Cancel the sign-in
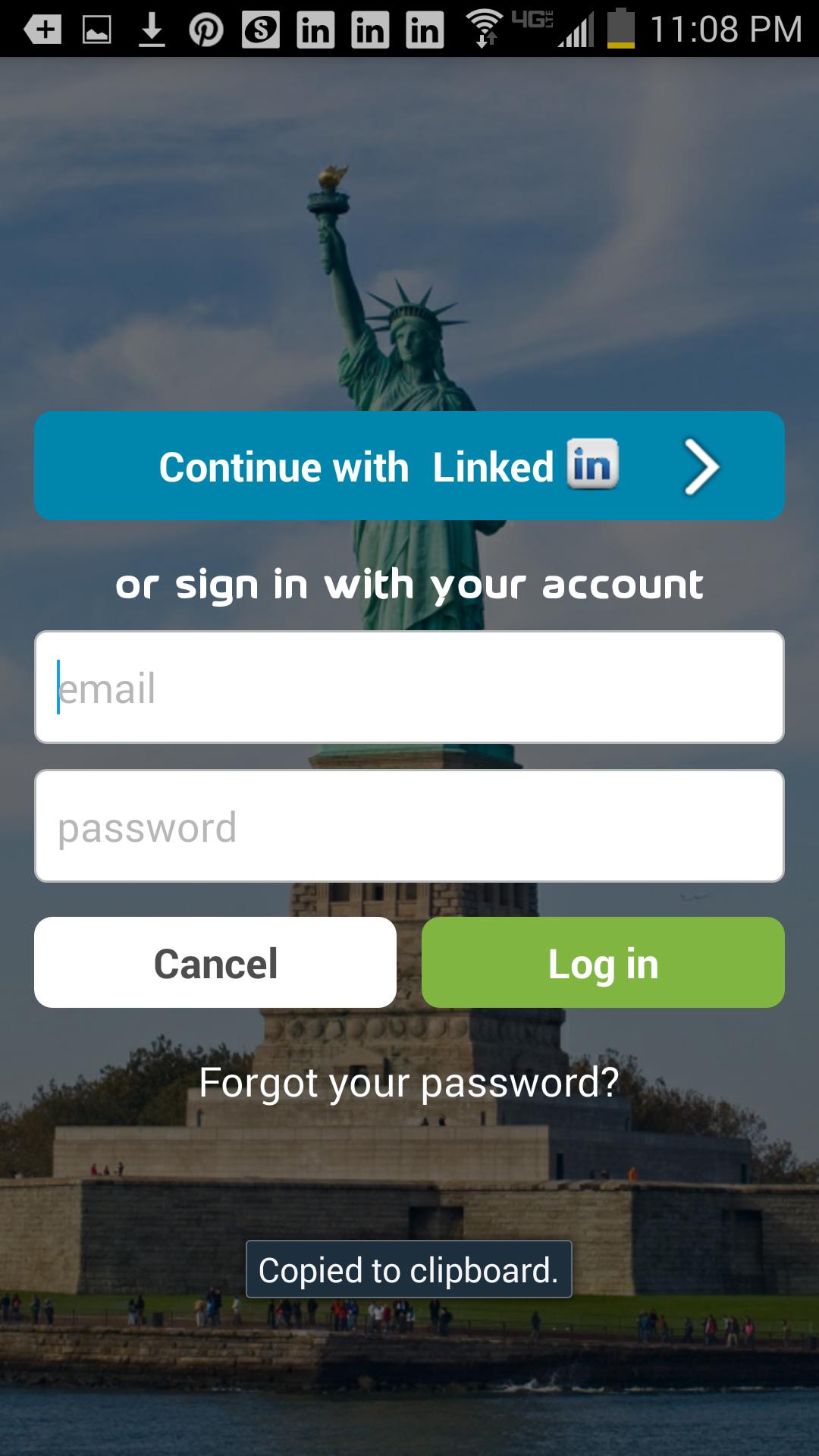819x1456 pixels. pyautogui.click(x=215, y=962)
